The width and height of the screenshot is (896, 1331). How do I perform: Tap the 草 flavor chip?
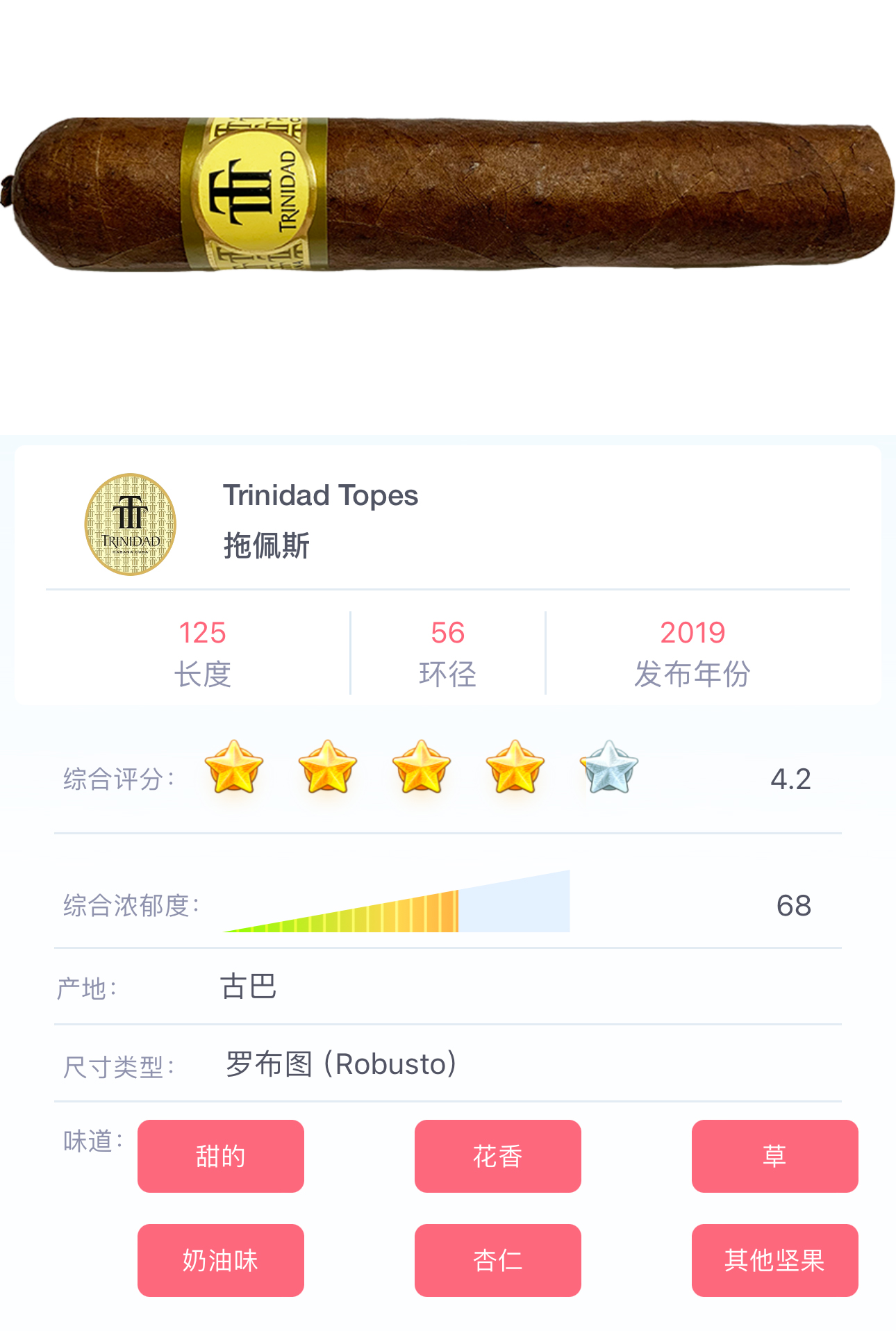point(774,1156)
